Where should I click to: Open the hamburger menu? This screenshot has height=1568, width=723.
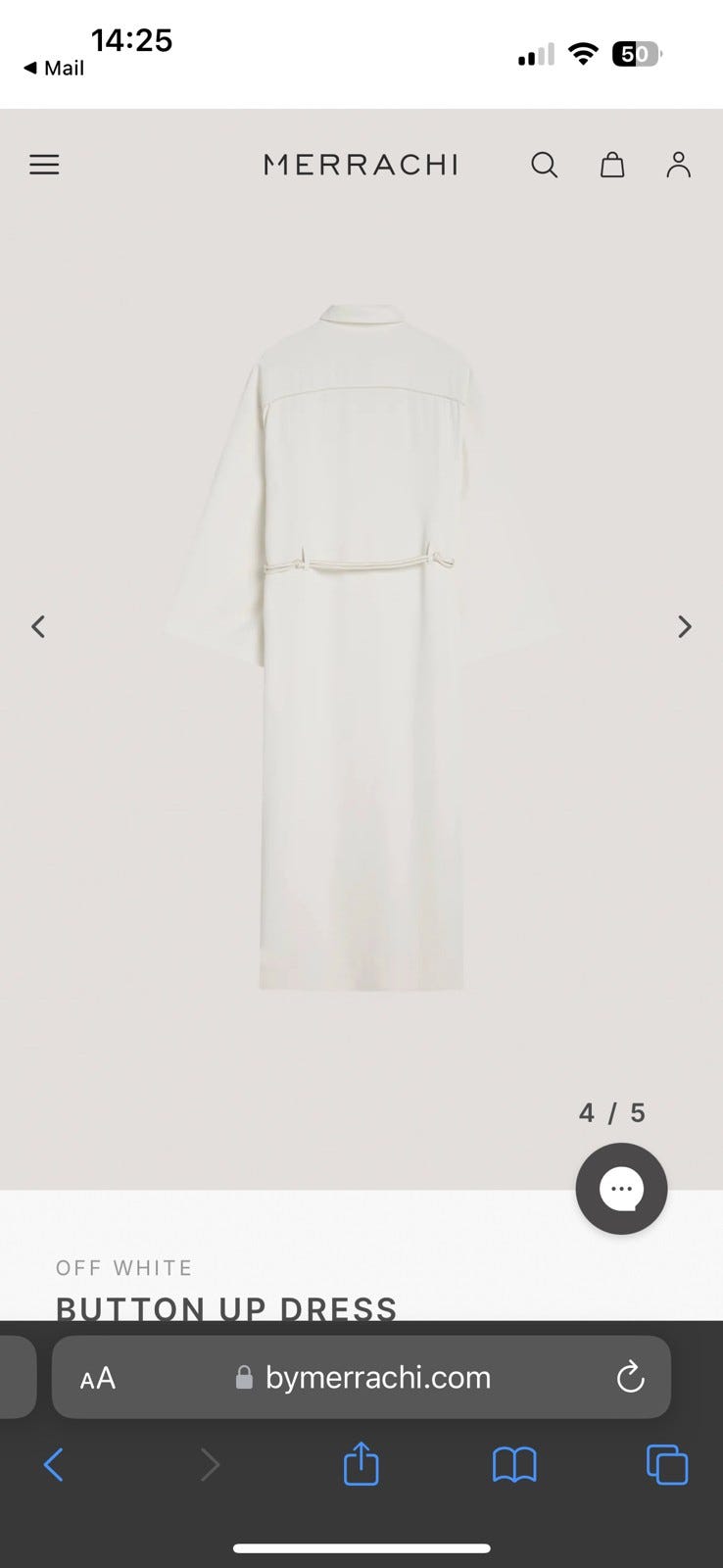[x=44, y=165]
